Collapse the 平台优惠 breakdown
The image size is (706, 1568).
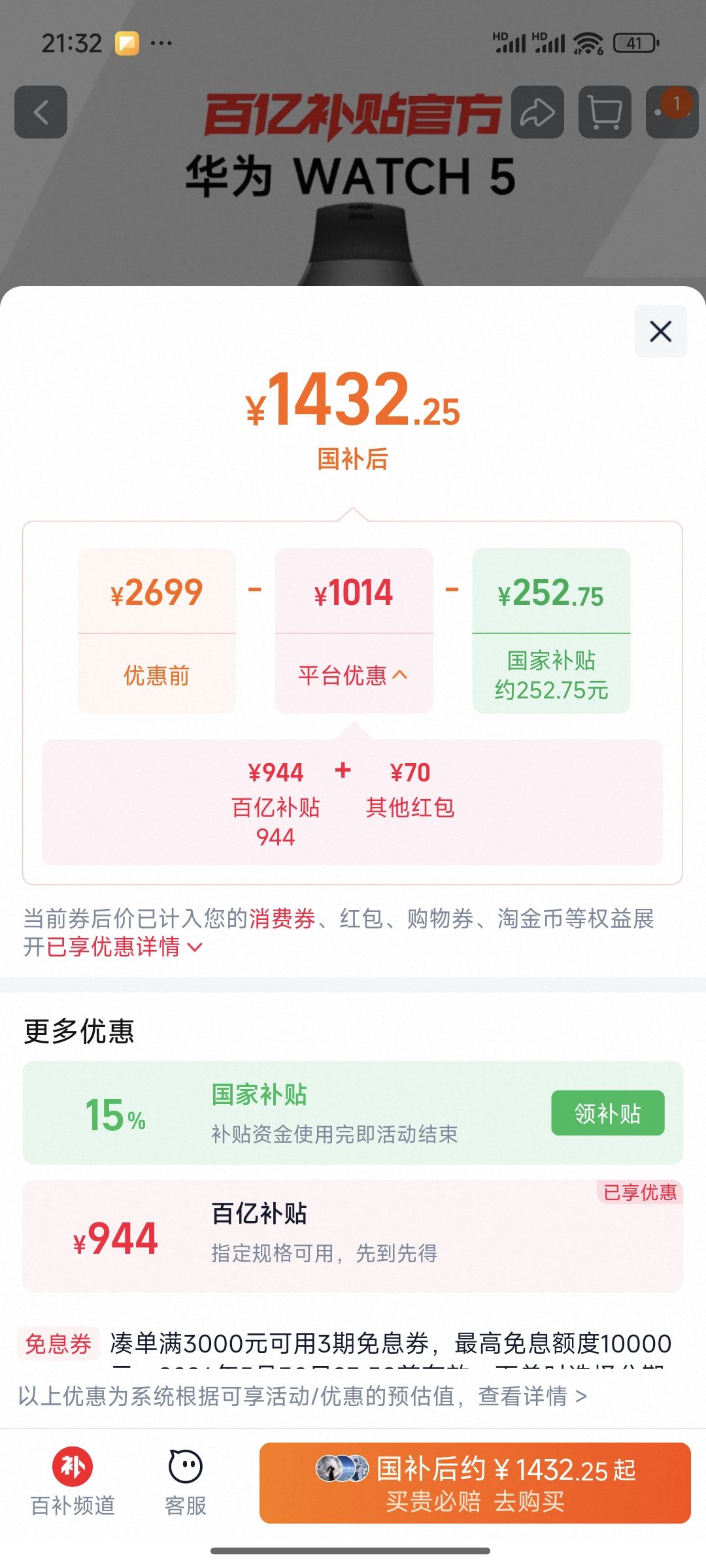353,675
